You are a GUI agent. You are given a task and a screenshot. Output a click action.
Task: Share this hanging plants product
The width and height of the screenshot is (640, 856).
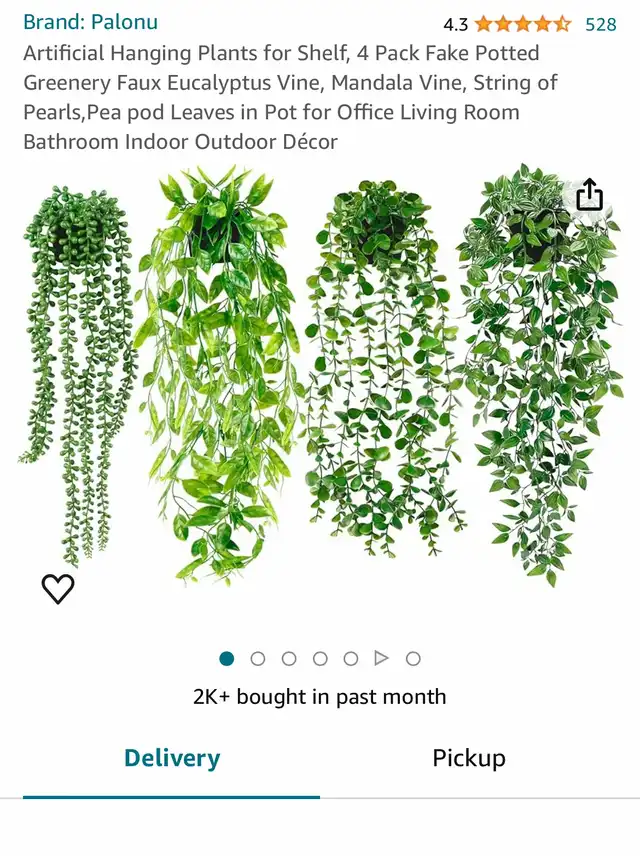click(x=590, y=195)
